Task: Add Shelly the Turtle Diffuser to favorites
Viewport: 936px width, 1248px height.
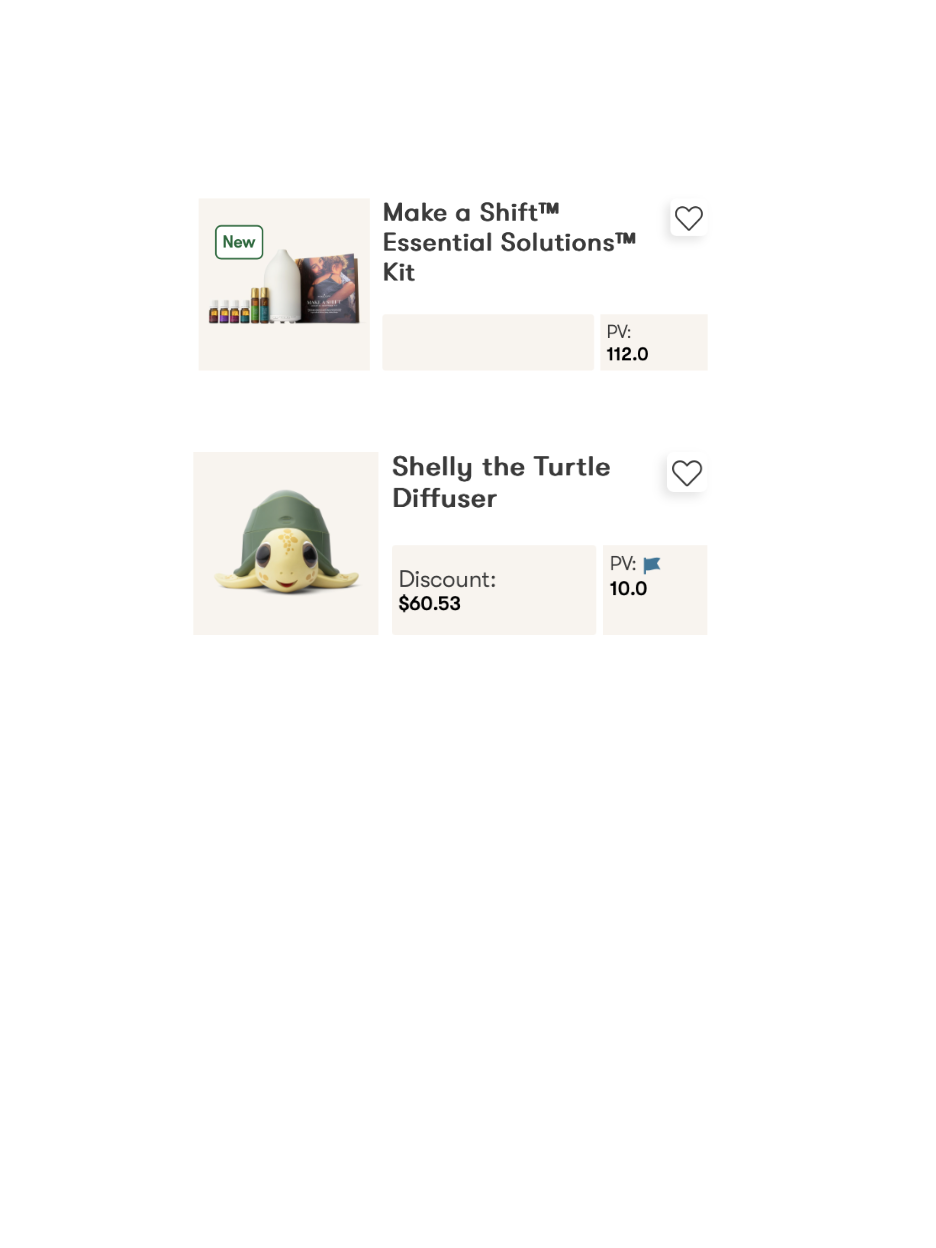Action: click(686, 473)
